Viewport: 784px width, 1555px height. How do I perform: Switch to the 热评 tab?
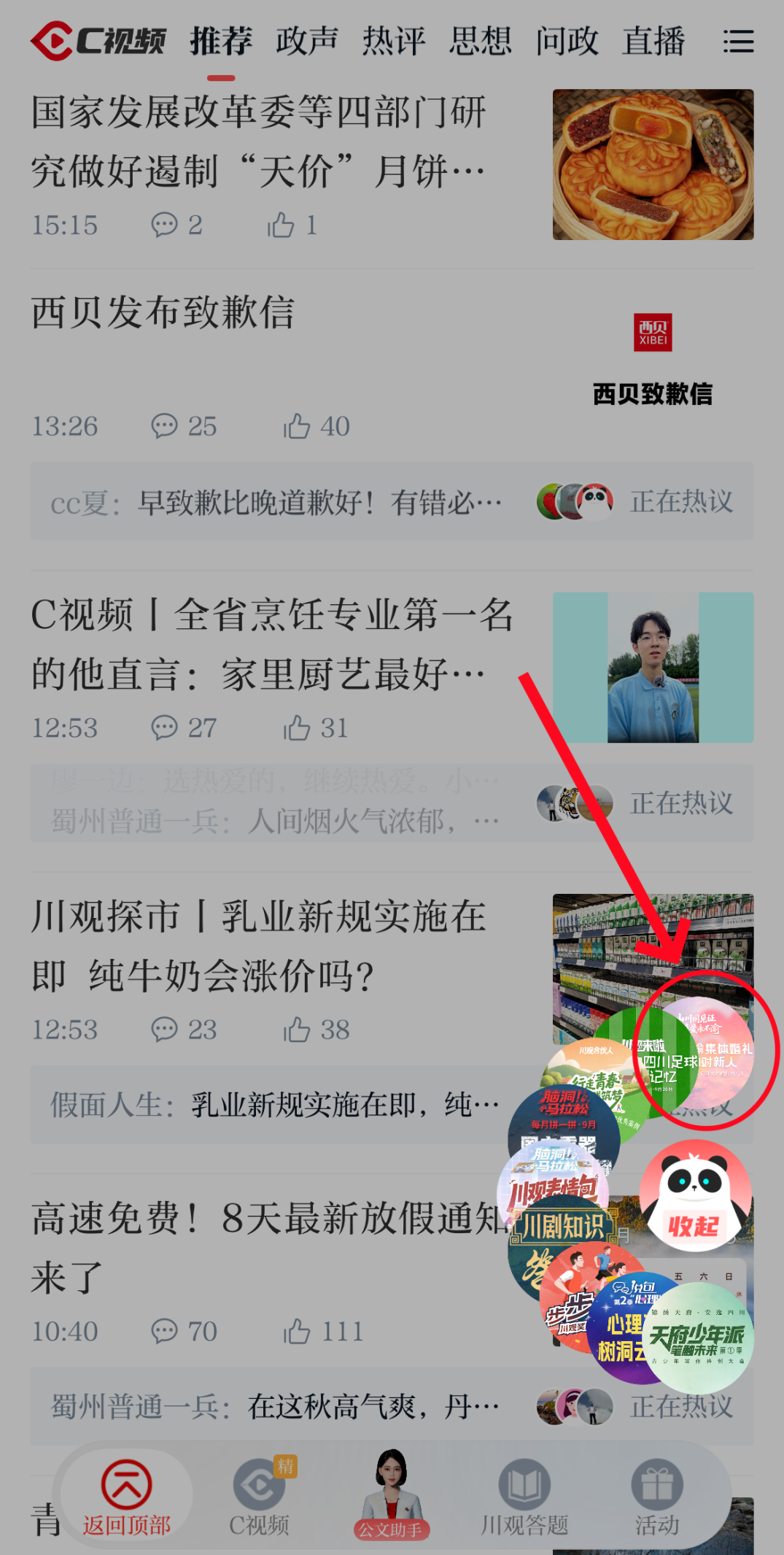click(x=394, y=41)
